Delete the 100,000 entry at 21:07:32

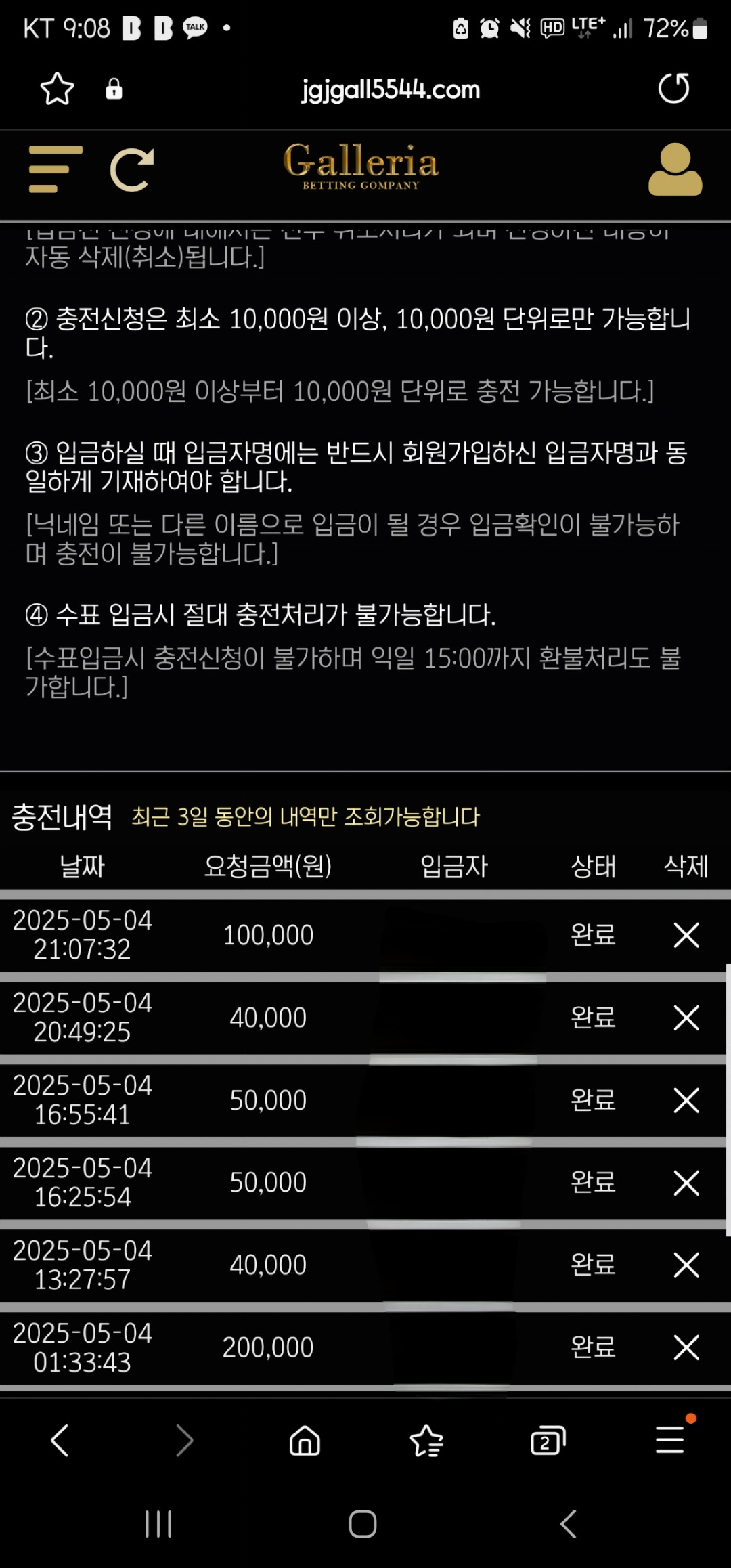click(686, 935)
